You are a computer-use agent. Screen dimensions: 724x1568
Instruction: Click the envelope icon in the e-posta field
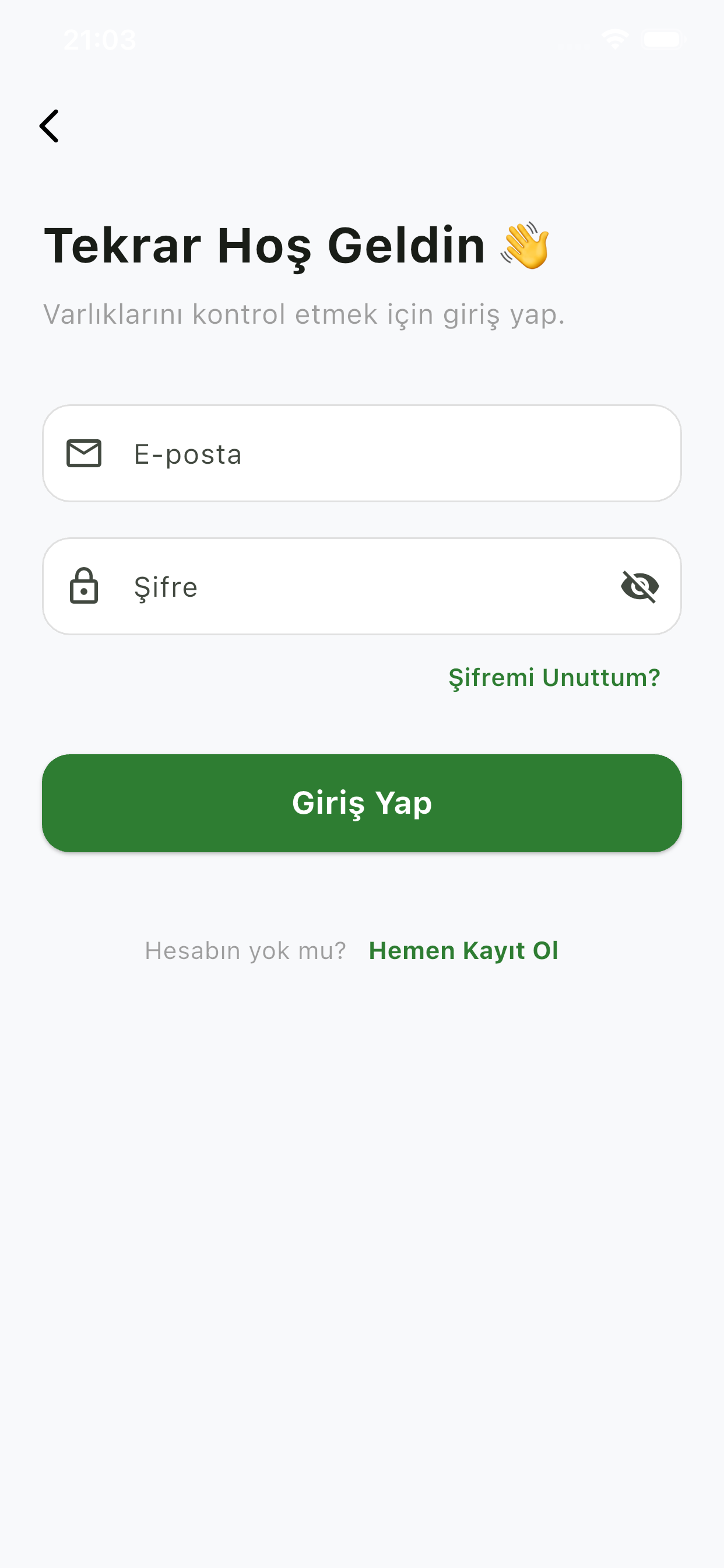[84, 453]
